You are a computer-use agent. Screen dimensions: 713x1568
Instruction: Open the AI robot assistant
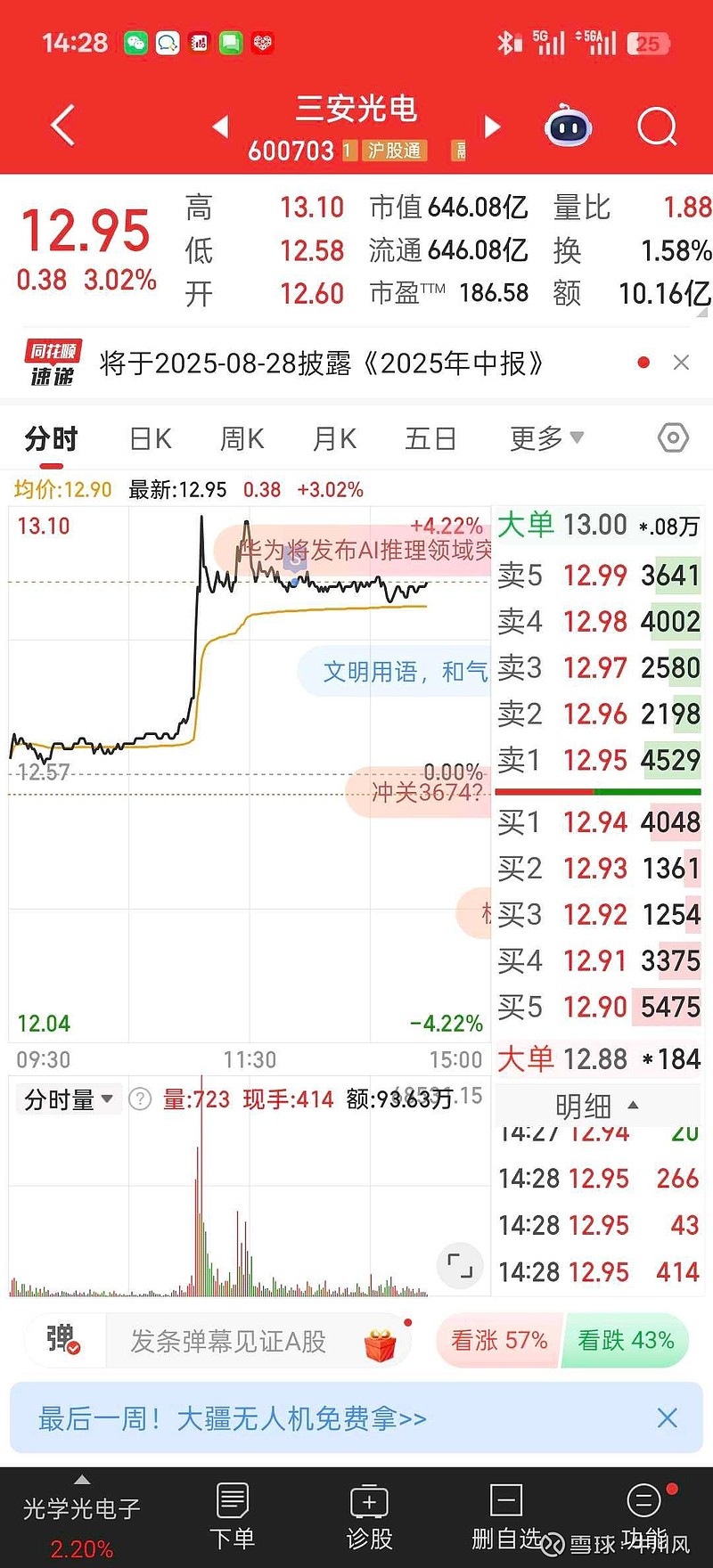point(569,127)
